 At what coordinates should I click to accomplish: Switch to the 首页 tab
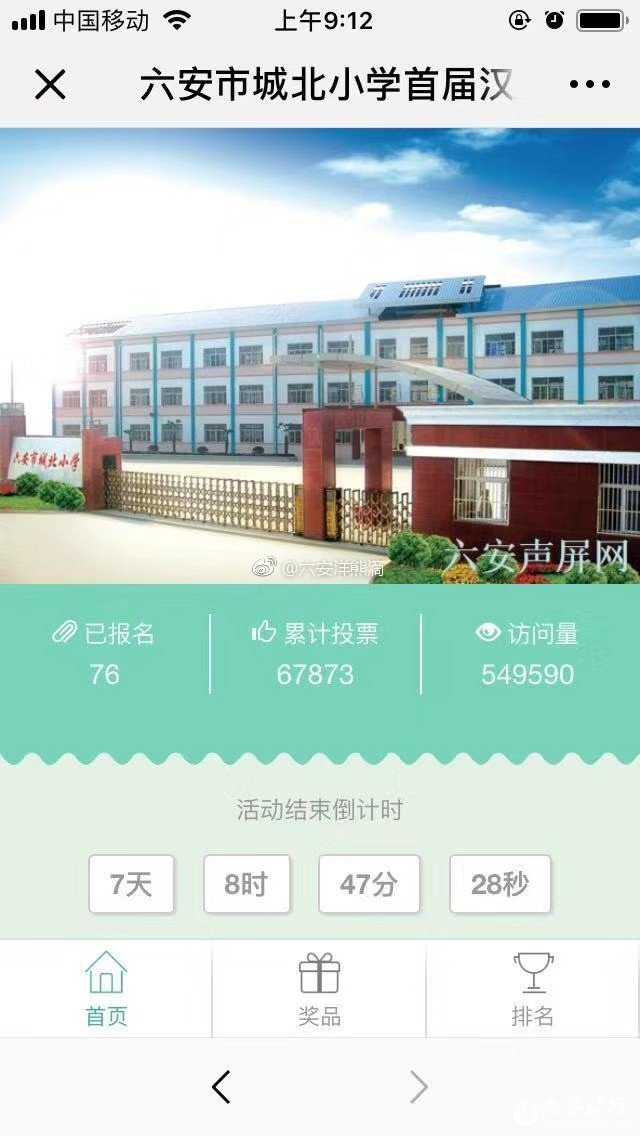pyautogui.click(x=106, y=988)
